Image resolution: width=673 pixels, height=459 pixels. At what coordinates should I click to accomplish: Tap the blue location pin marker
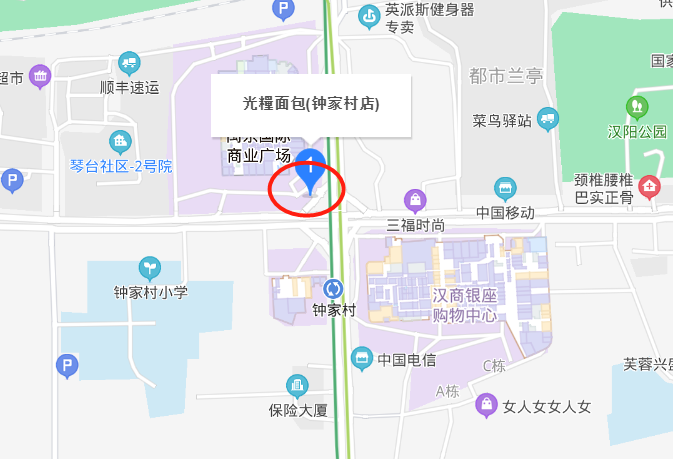pyautogui.click(x=311, y=170)
